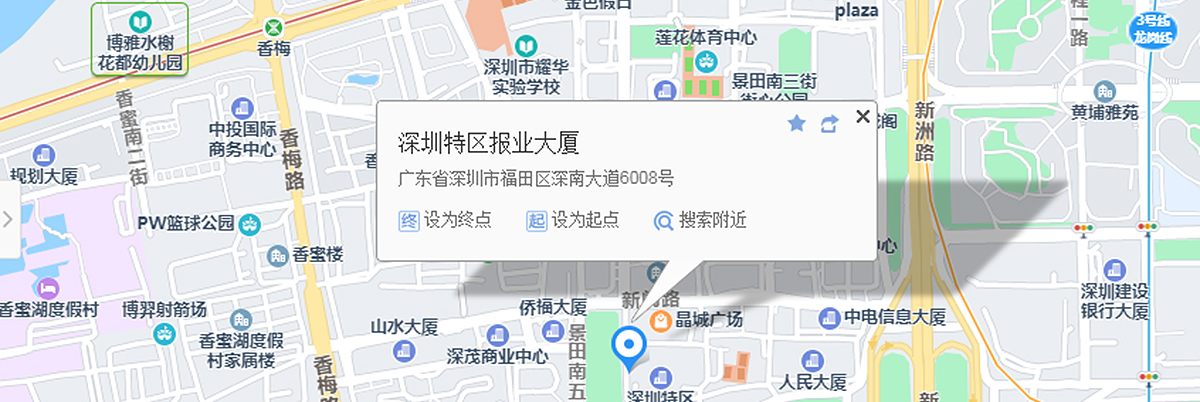
Task: Expand the left side panel arrow
Action: (x=7, y=219)
